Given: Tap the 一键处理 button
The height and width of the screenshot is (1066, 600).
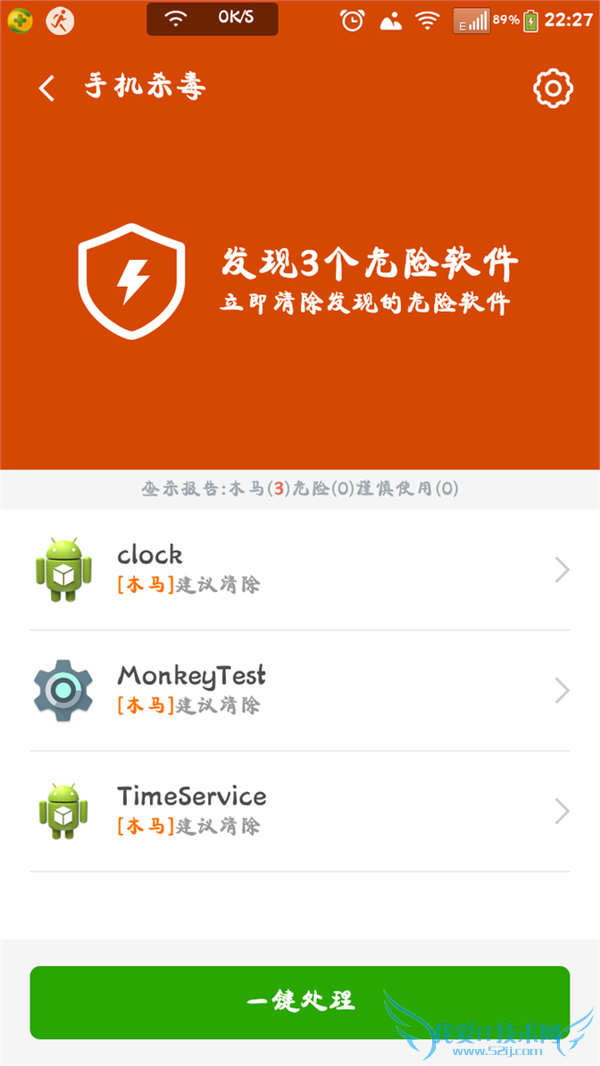Looking at the screenshot, I should 300,1001.
